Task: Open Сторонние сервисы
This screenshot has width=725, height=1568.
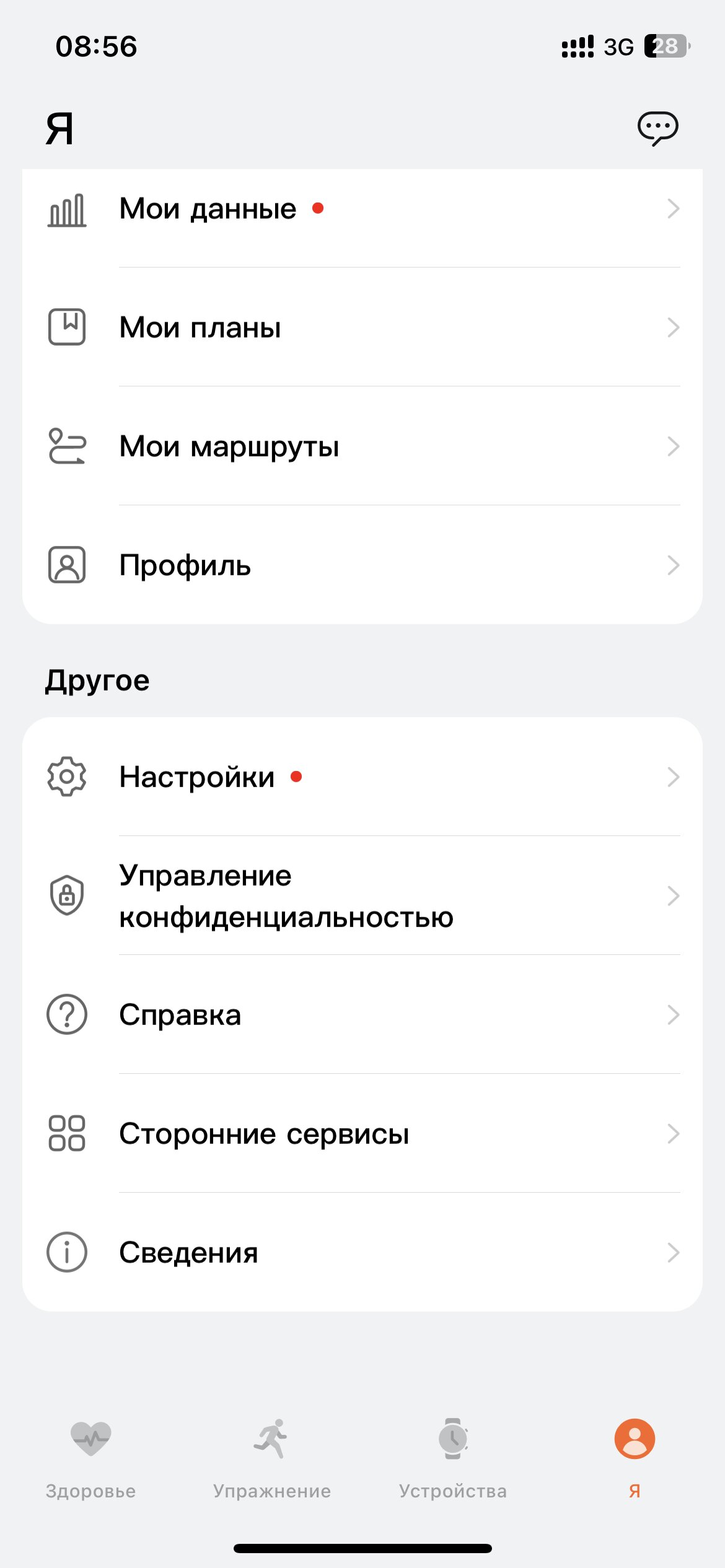Action: 362,1133
